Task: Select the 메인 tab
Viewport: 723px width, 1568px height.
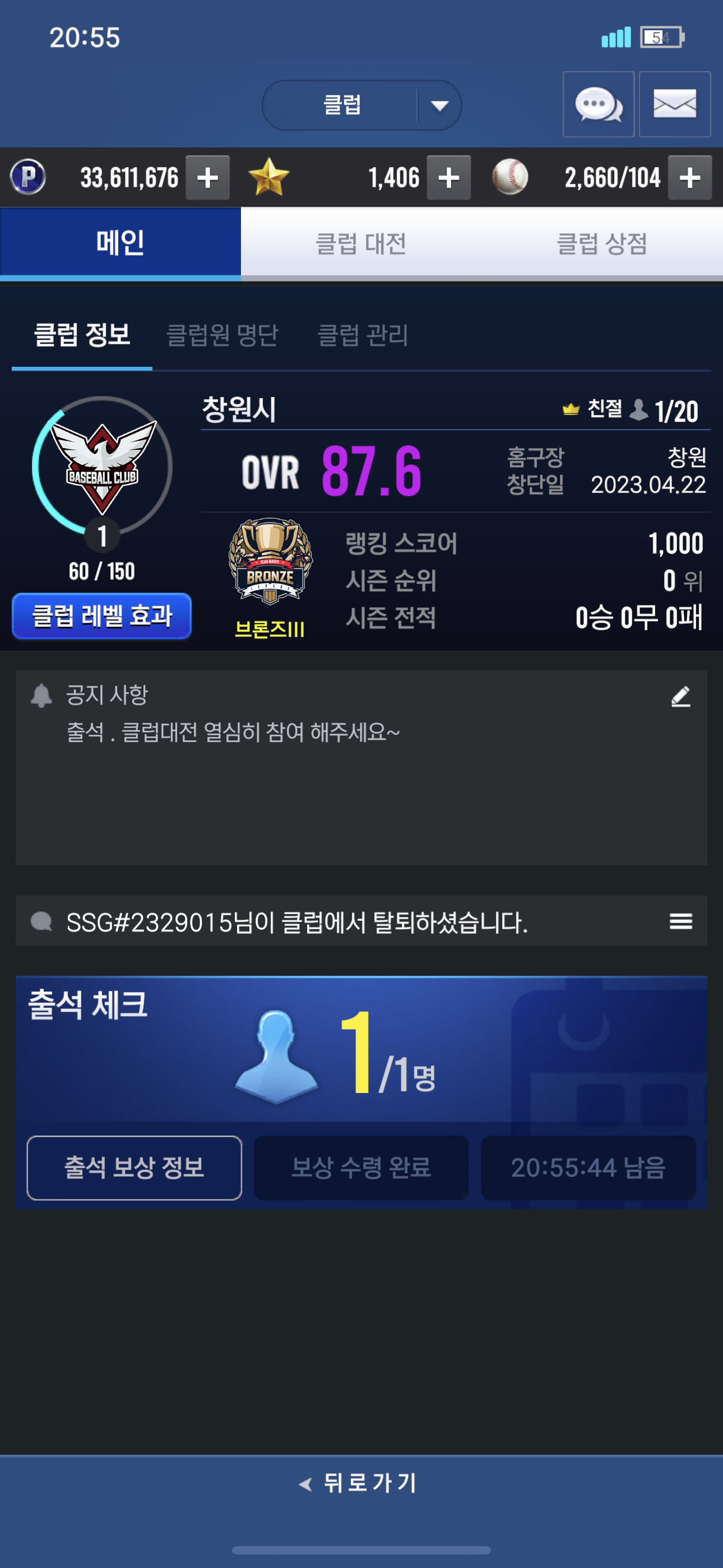Action: click(x=121, y=243)
